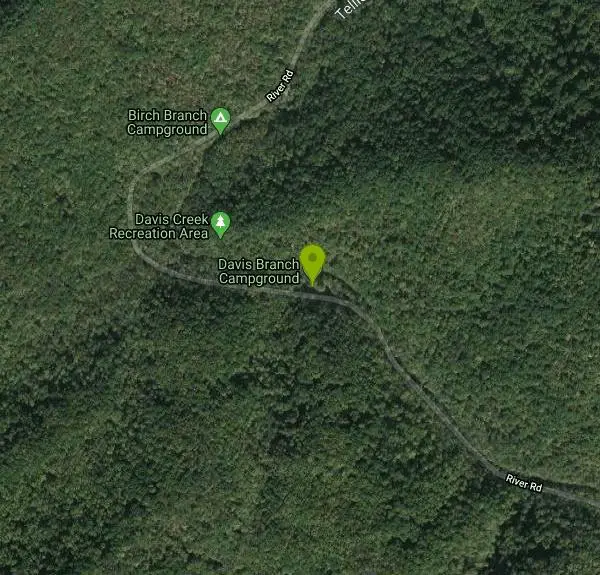Select the Davis Branch Campground pin

coord(313,261)
